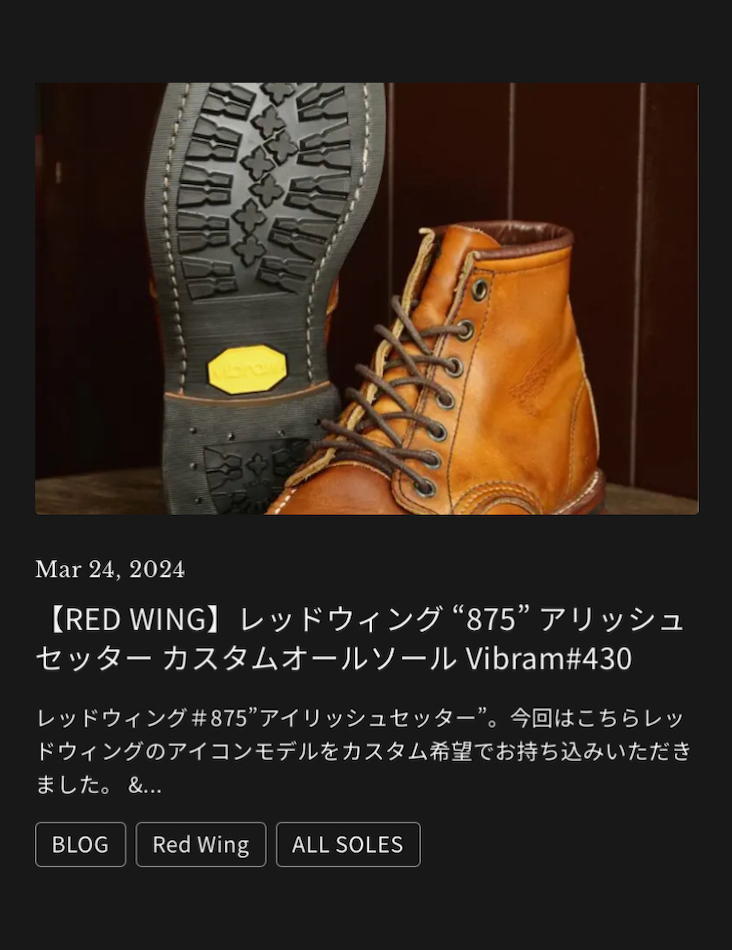Select the BLOG tag chip

click(80, 844)
